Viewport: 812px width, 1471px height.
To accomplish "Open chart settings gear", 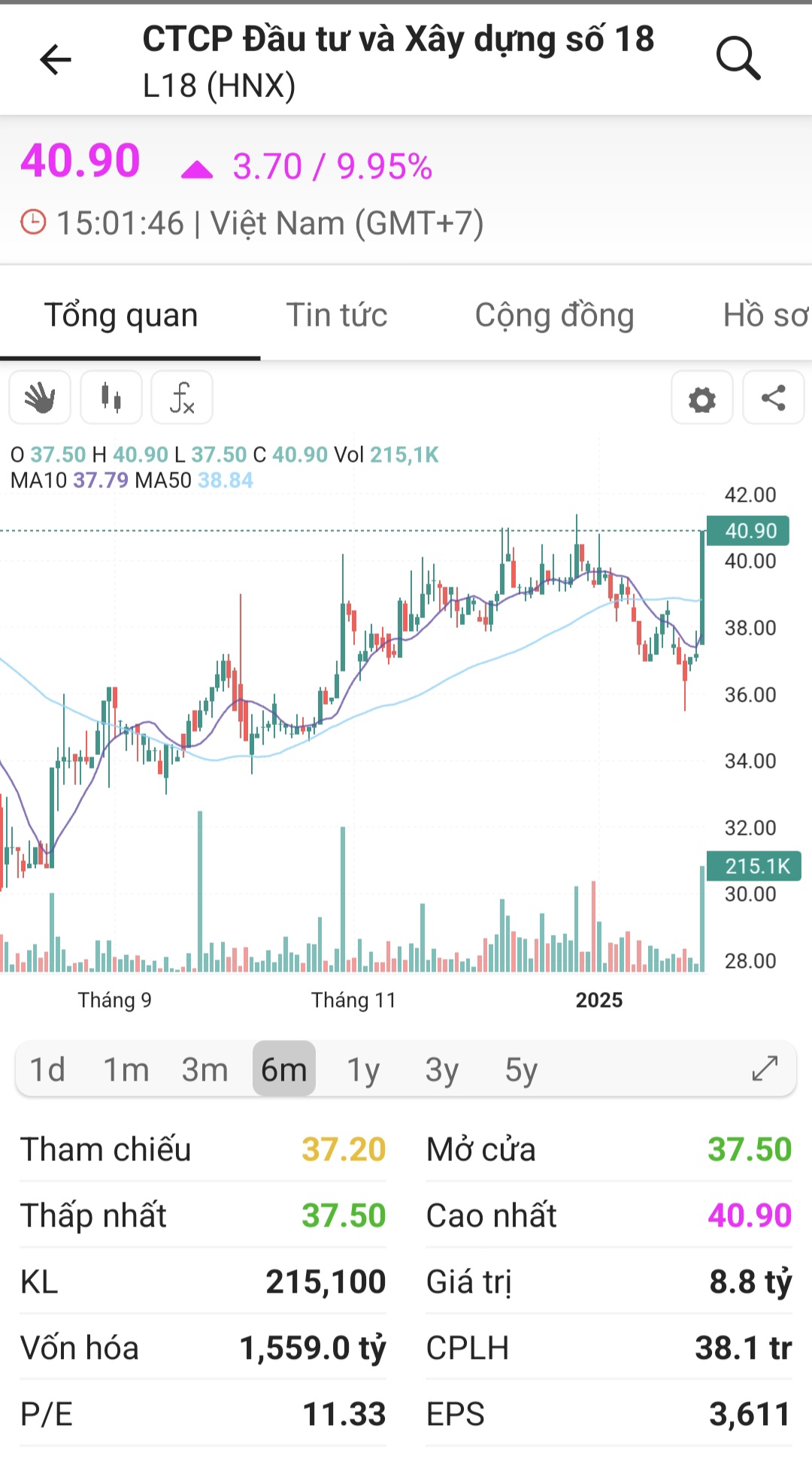I will (x=702, y=398).
